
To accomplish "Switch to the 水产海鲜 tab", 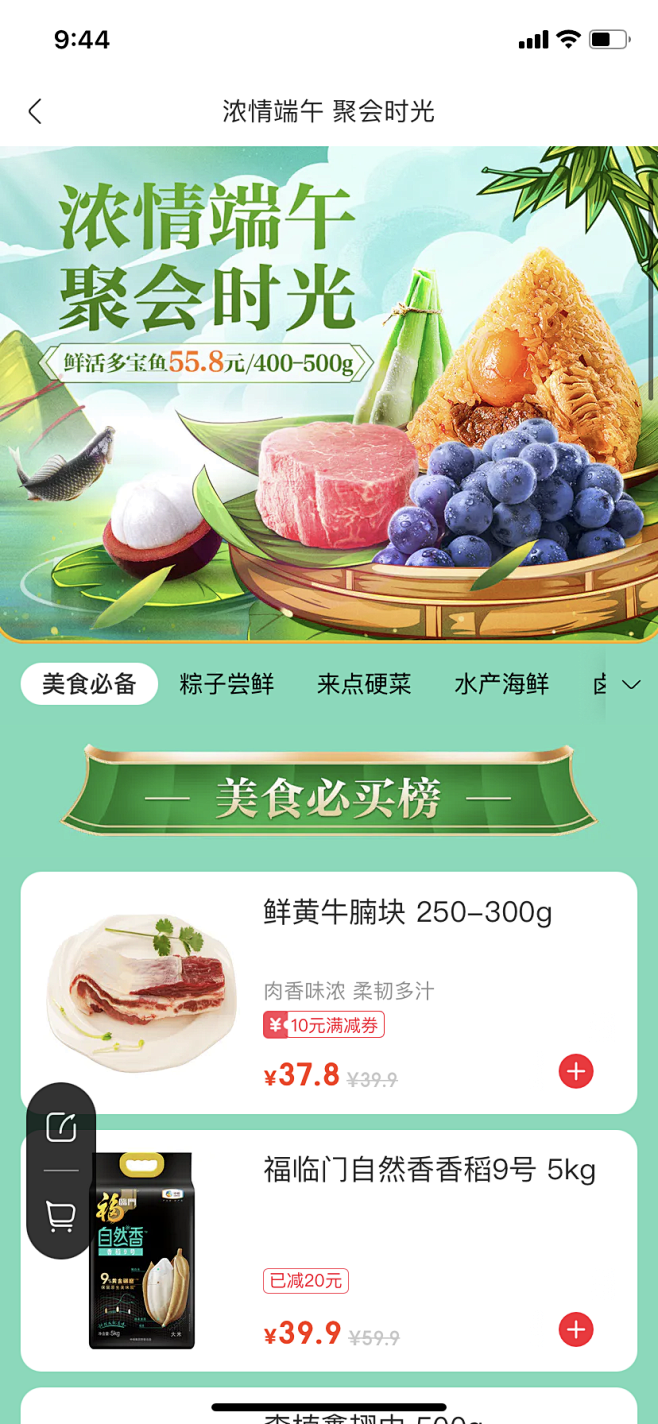I will 501,685.
